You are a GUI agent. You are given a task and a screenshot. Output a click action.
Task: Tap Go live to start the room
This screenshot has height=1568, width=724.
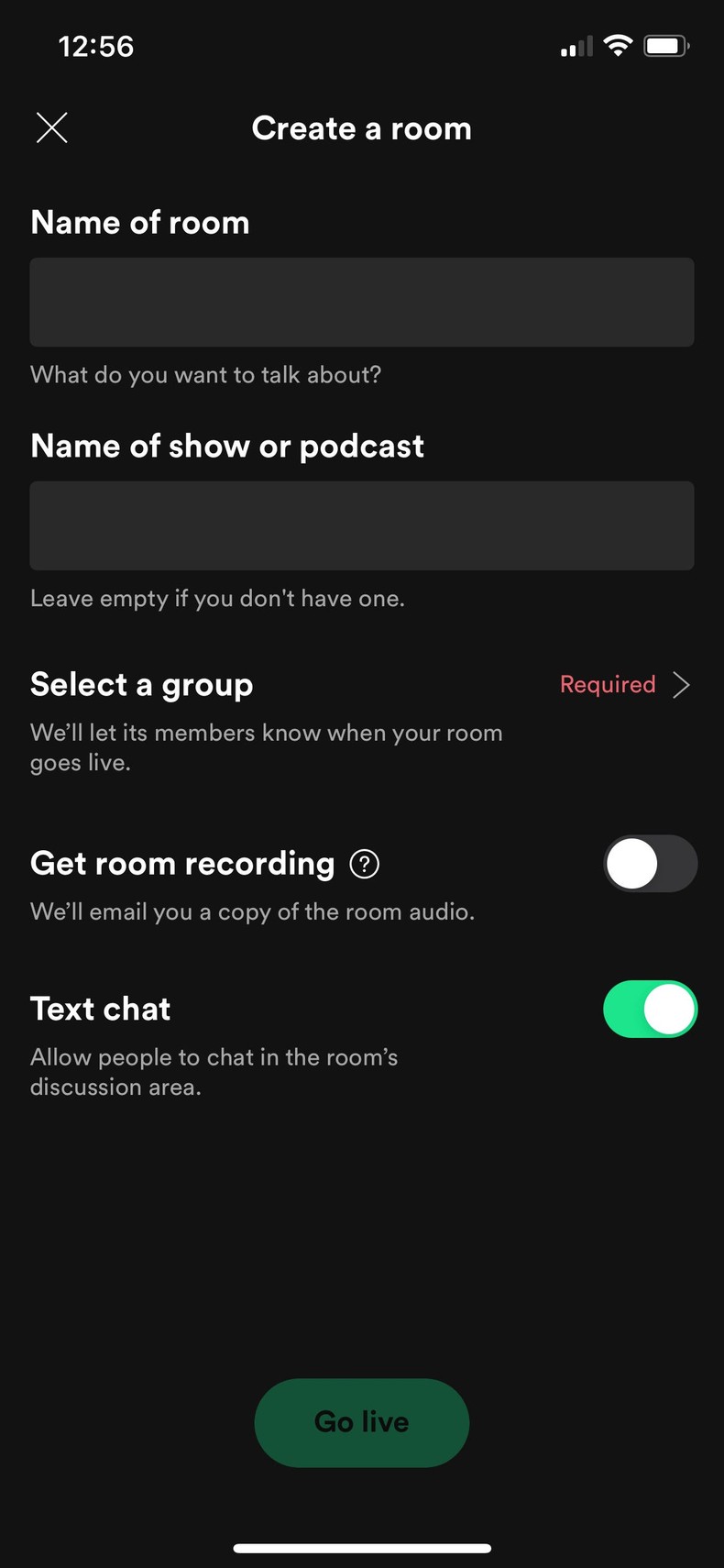pos(361,1421)
